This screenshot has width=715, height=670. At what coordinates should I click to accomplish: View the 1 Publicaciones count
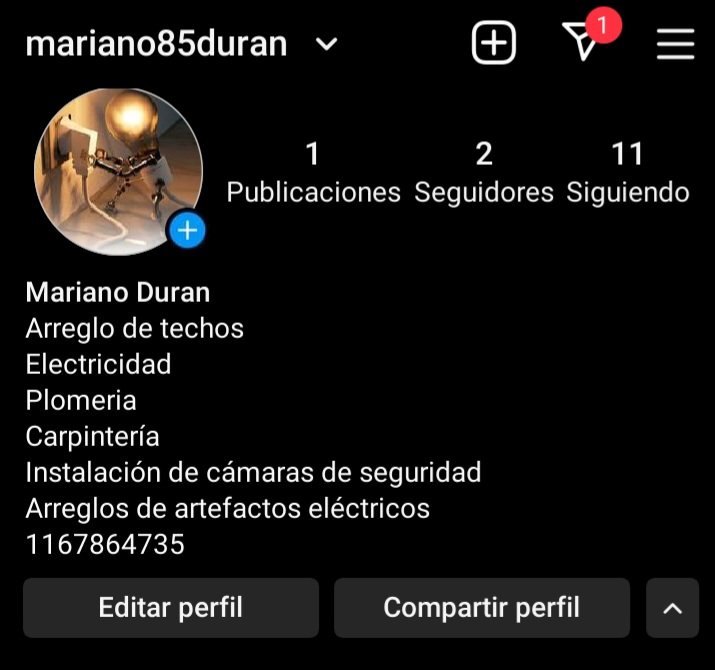(x=313, y=172)
